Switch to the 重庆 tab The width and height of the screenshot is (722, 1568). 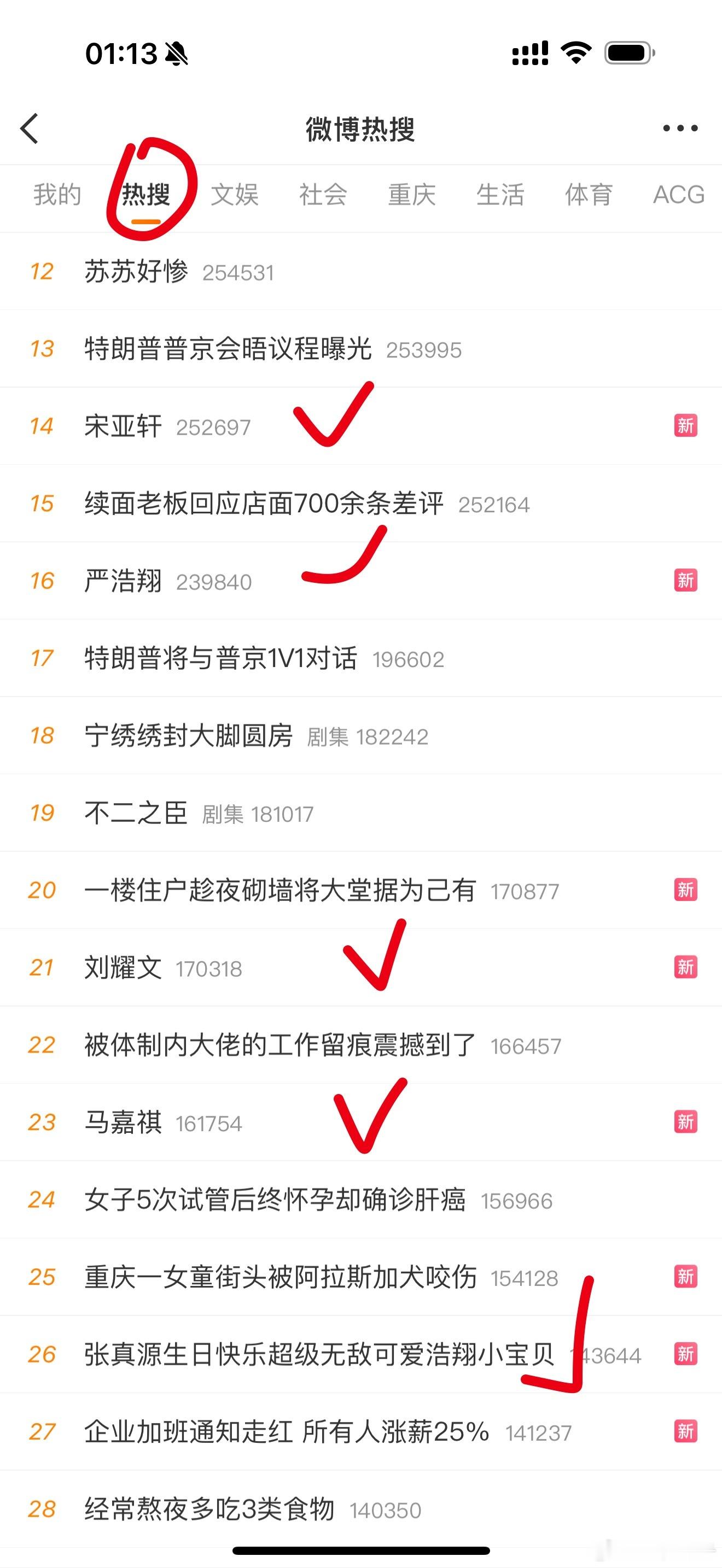412,195
